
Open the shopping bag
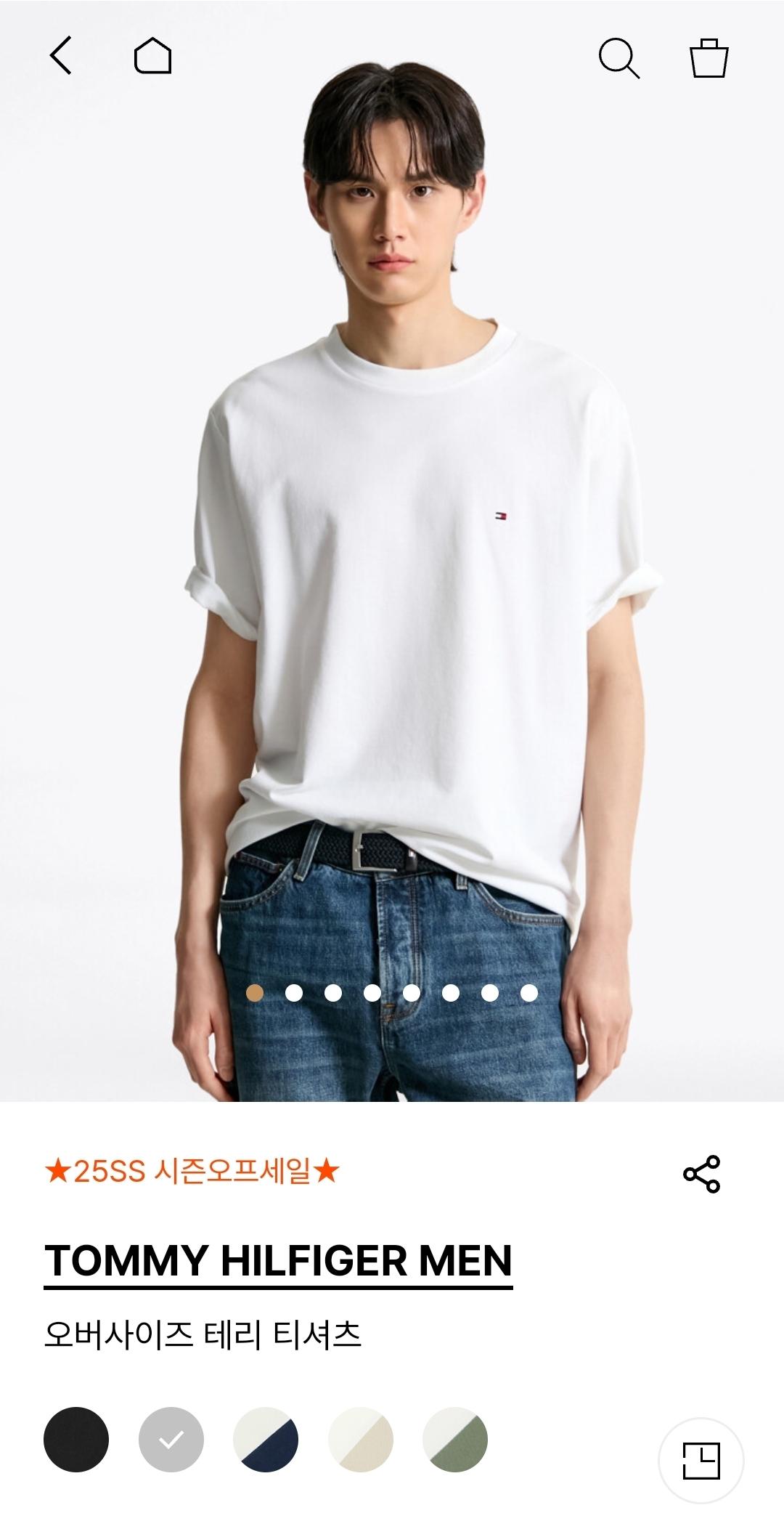click(x=709, y=57)
